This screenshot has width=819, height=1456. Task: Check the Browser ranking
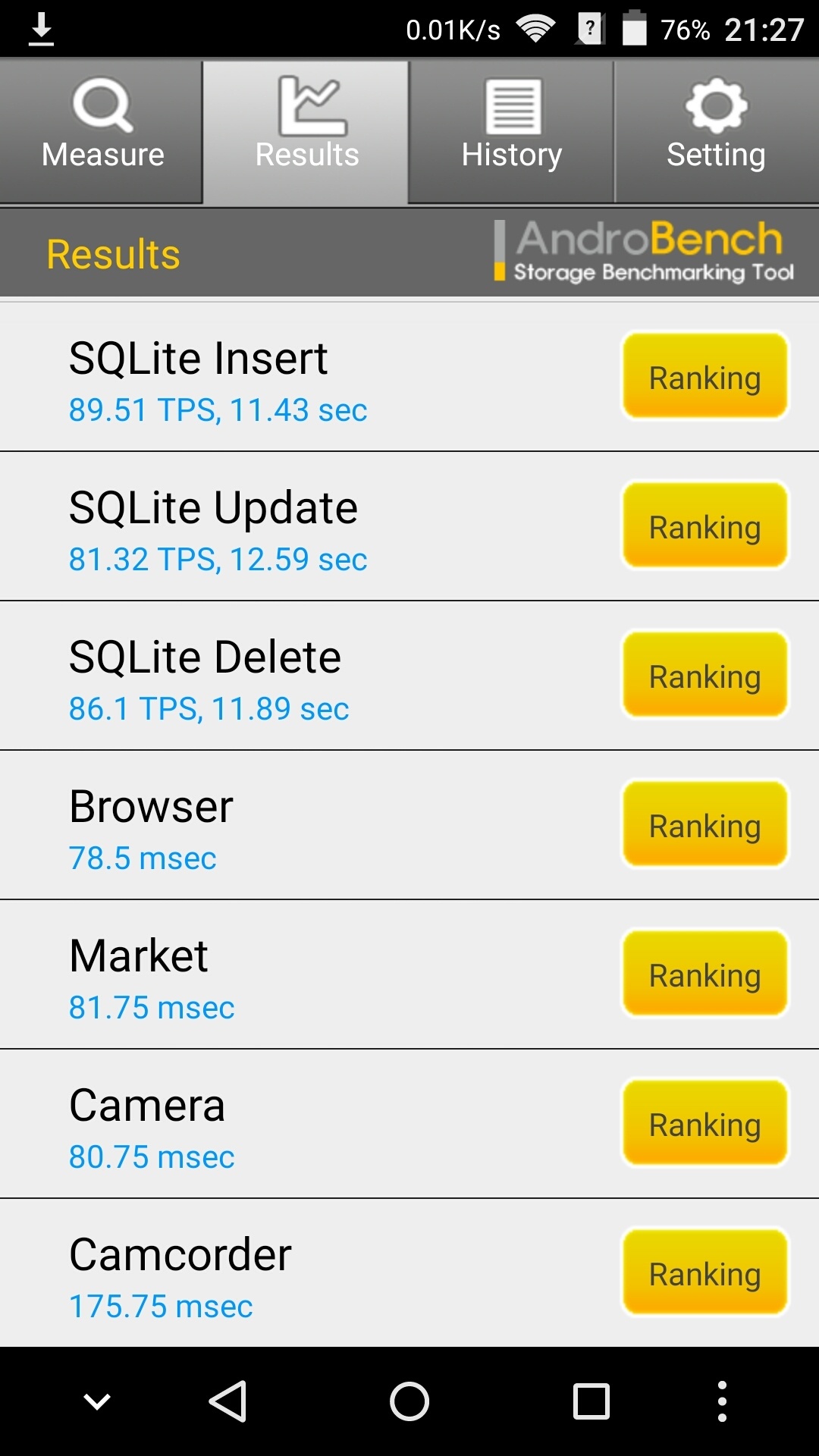(x=704, y=824)
